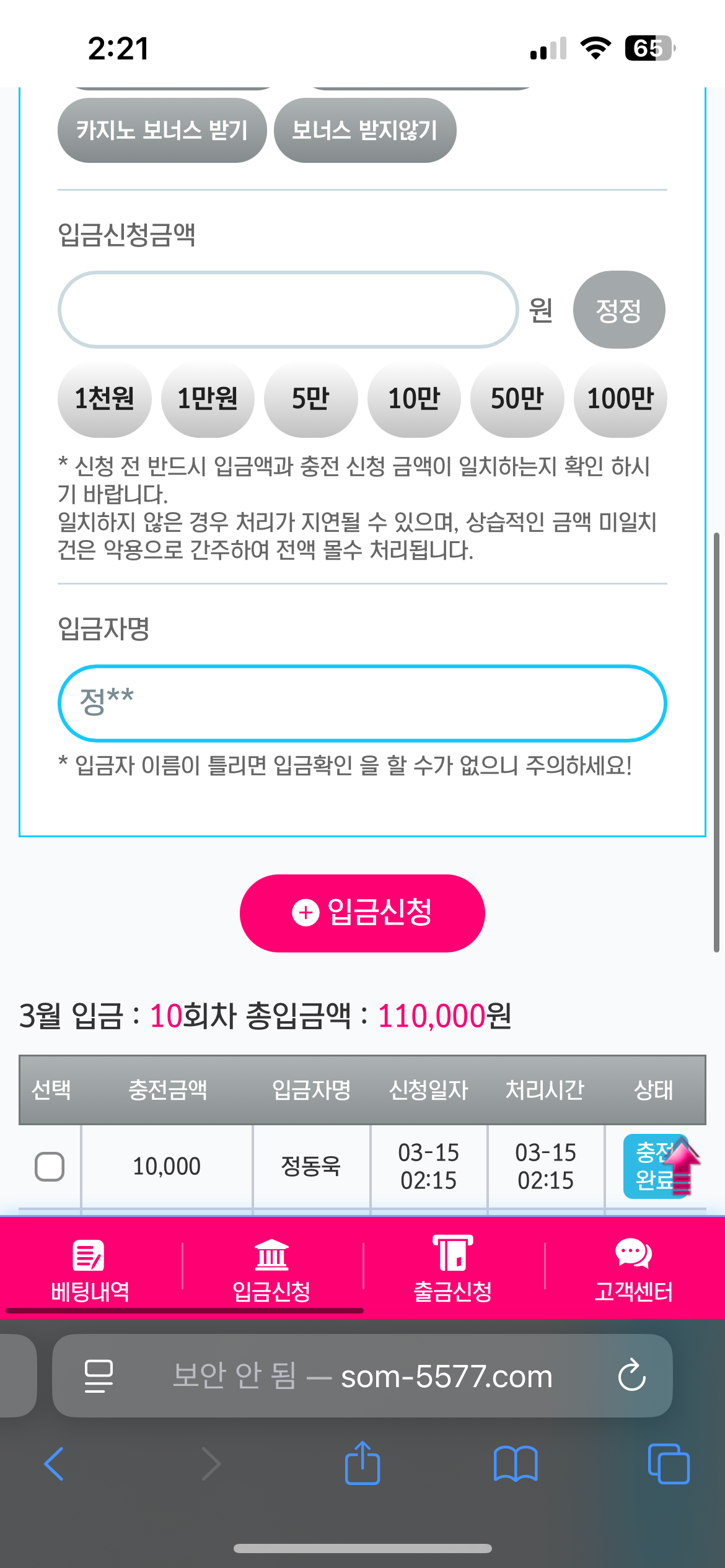Select the 100만 quick amount
This screenshot has width=725, height=1568.
[620, 399]
